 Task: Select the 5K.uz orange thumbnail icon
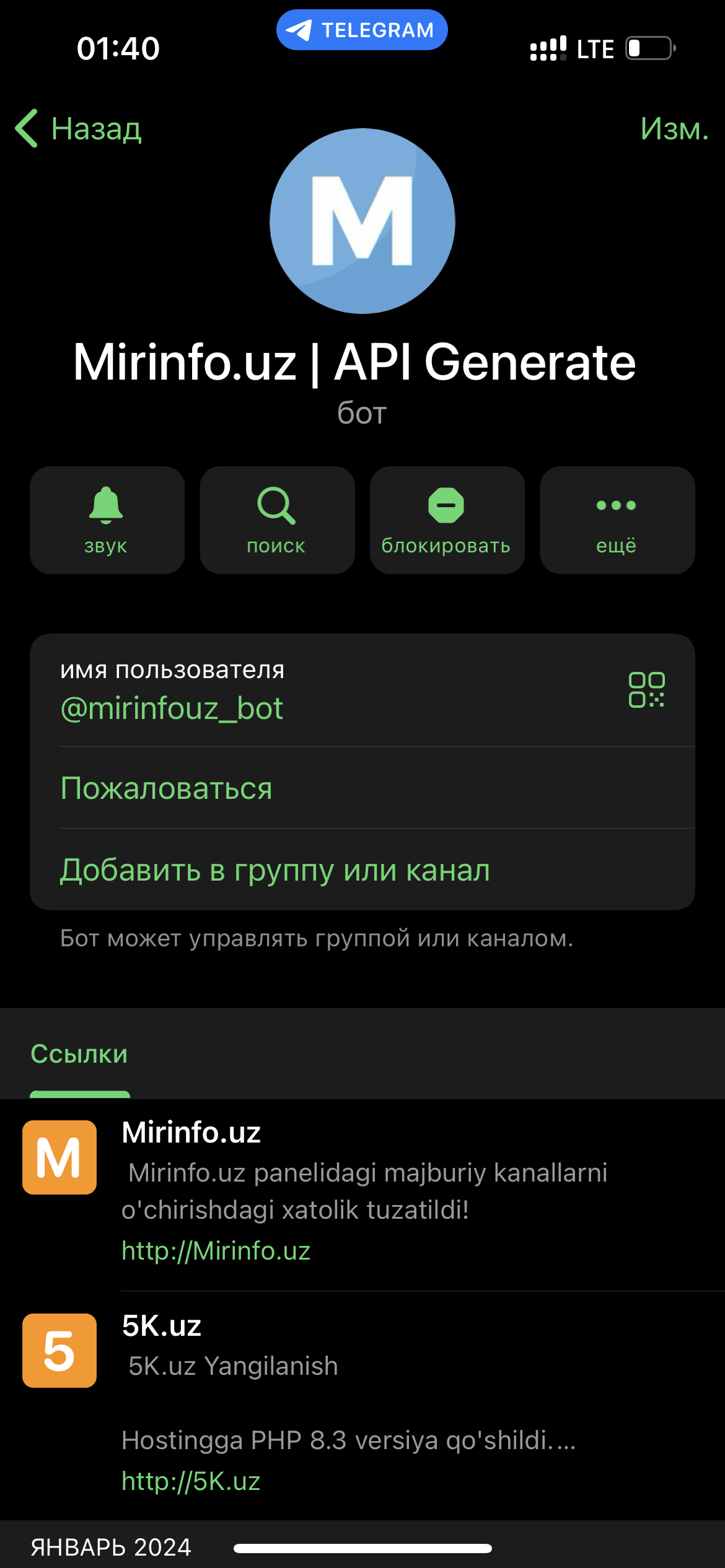(x=59, y=1350)
